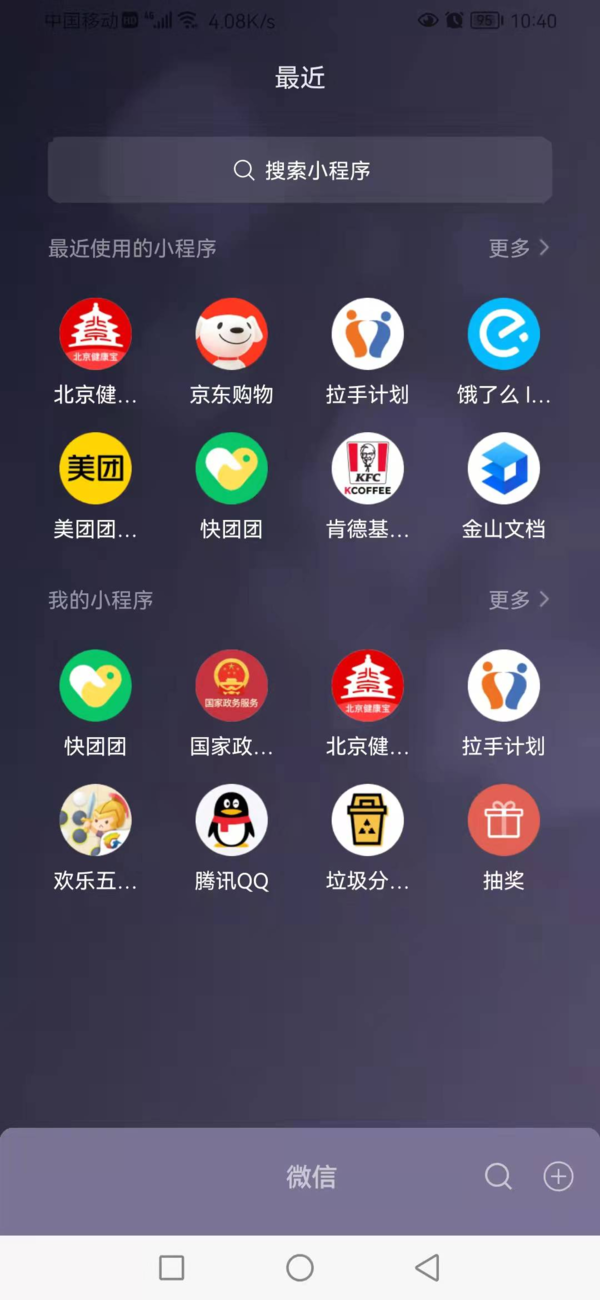Launch the 饿了么 mini program
Viewport: 600px width, 1300px height.
503,334
